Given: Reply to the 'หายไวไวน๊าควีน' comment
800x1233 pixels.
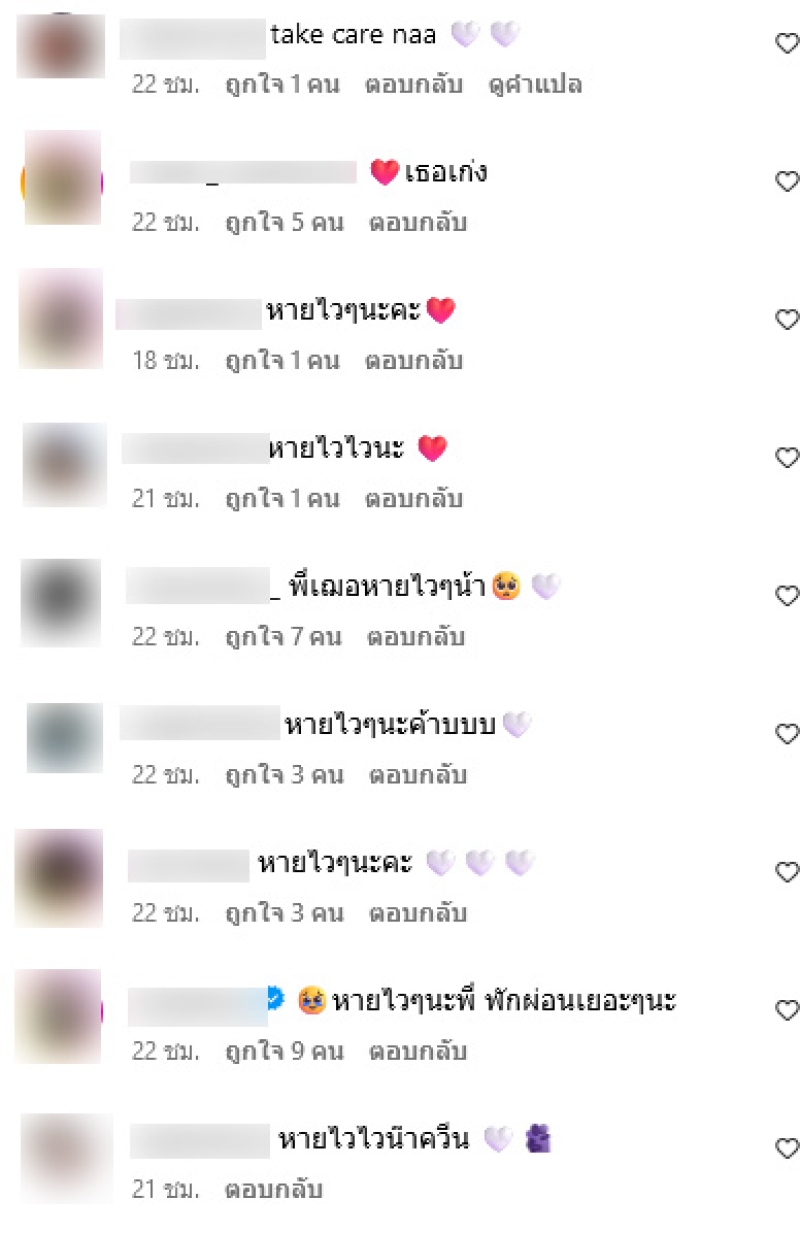Looking at the screenshot, I should (x=274, y=1190).
